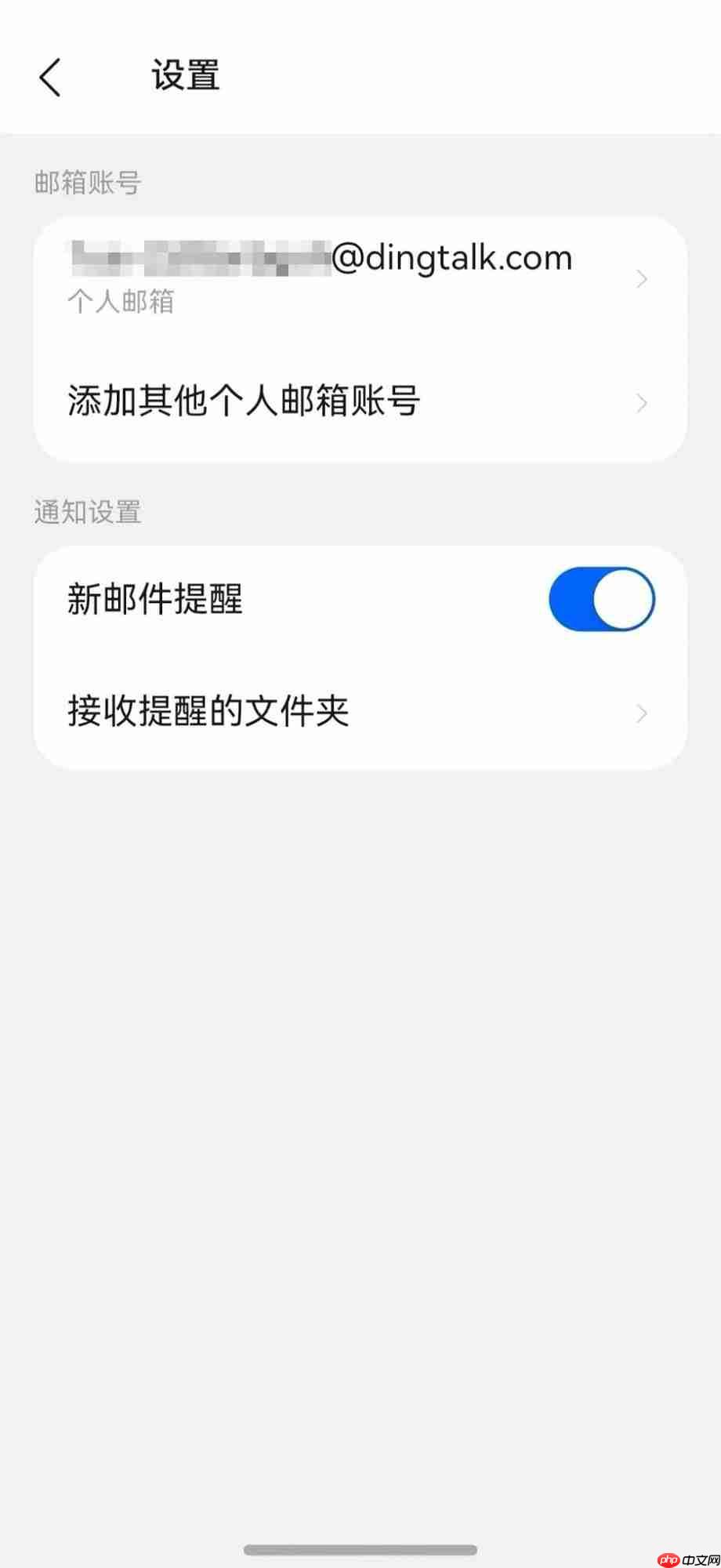721x1568 pixels.
Task: Tap the 通知设置 section header
Action: tap(88, 511)
